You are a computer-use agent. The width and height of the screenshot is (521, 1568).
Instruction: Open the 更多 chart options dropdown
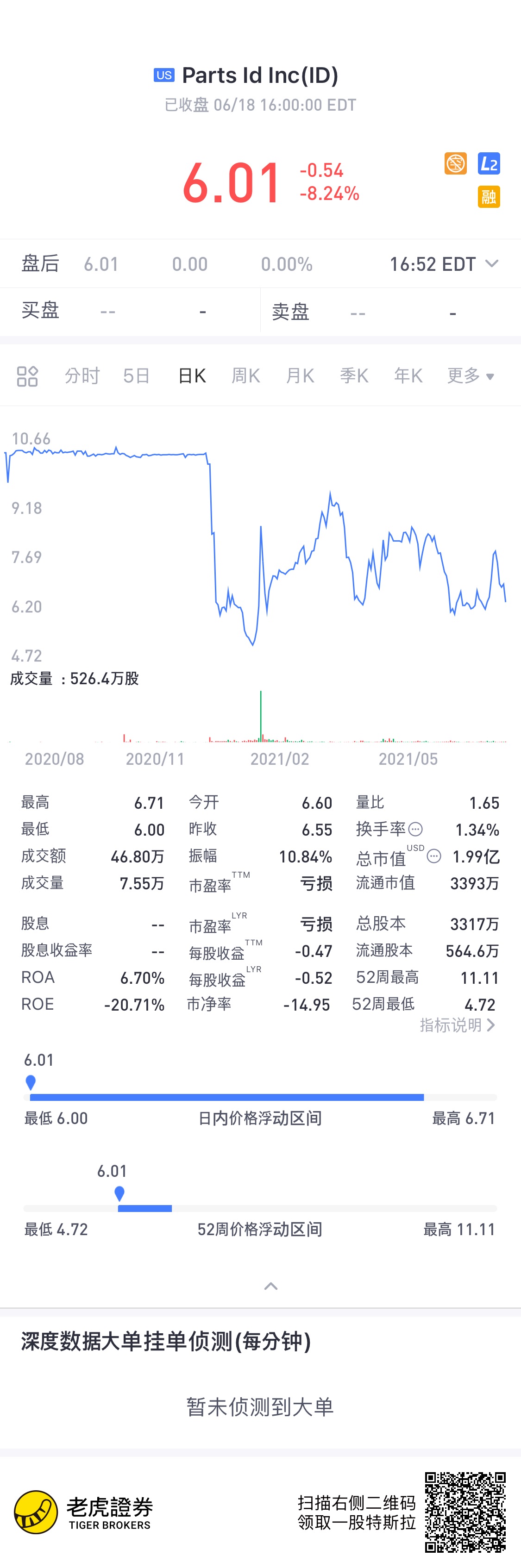[x=471, y=376]
